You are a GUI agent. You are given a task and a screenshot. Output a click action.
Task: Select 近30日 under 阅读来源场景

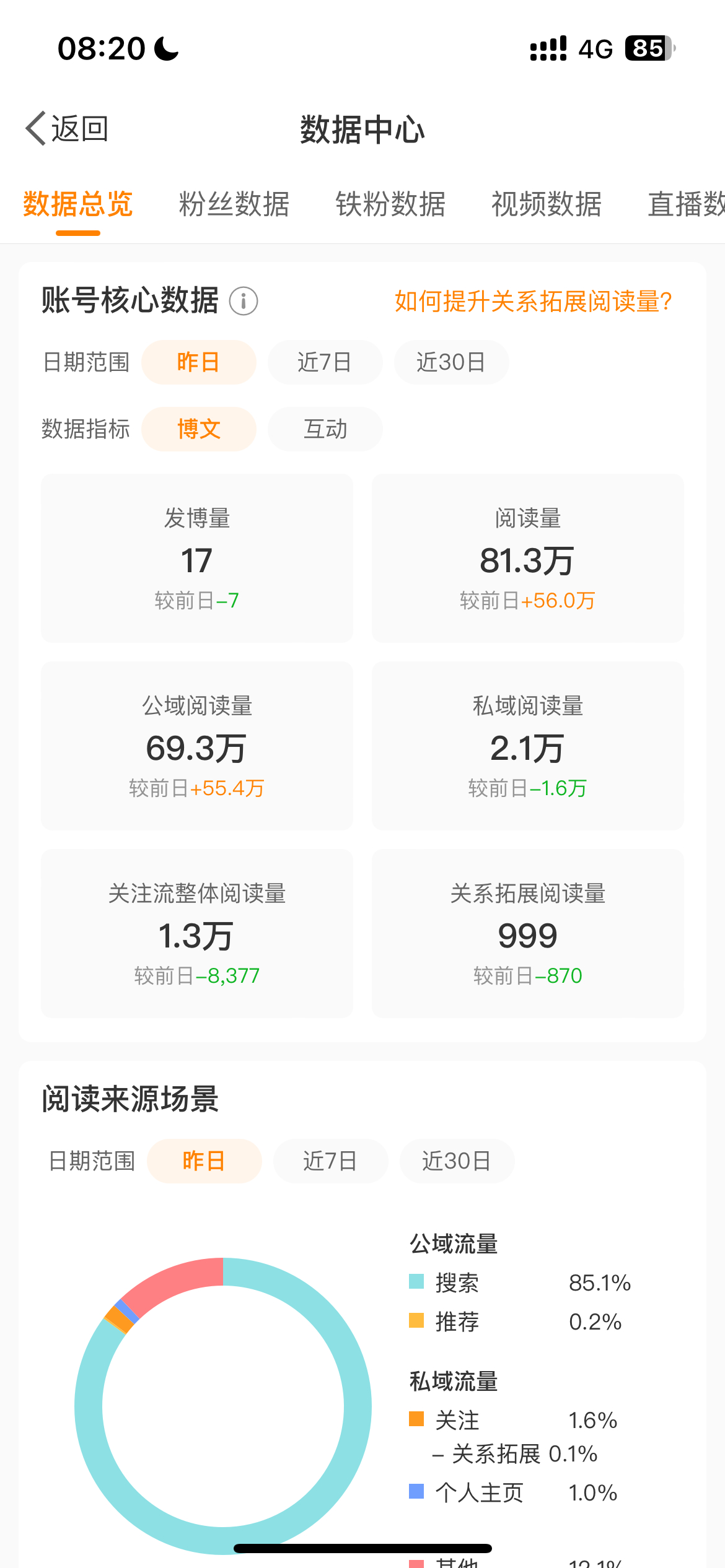(x=457, y=1161)
